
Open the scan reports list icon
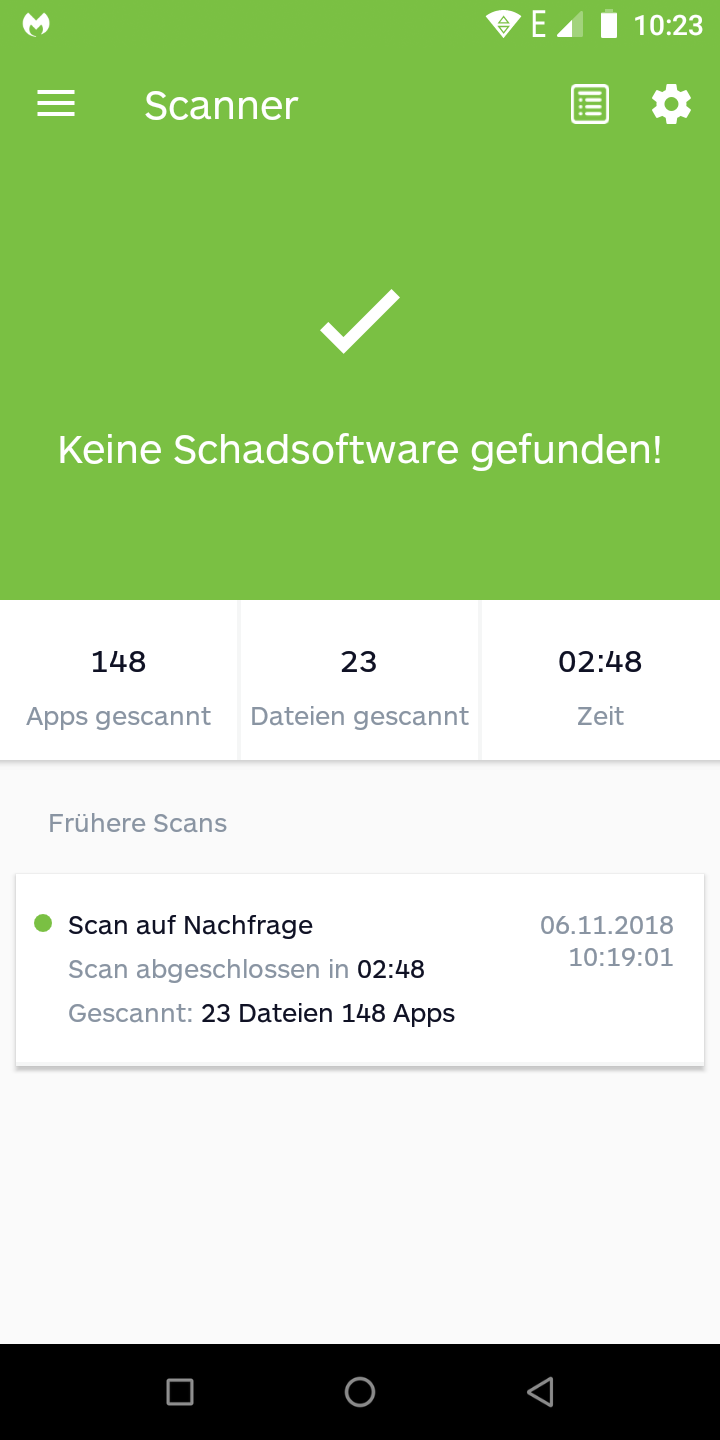click(590, 105)
